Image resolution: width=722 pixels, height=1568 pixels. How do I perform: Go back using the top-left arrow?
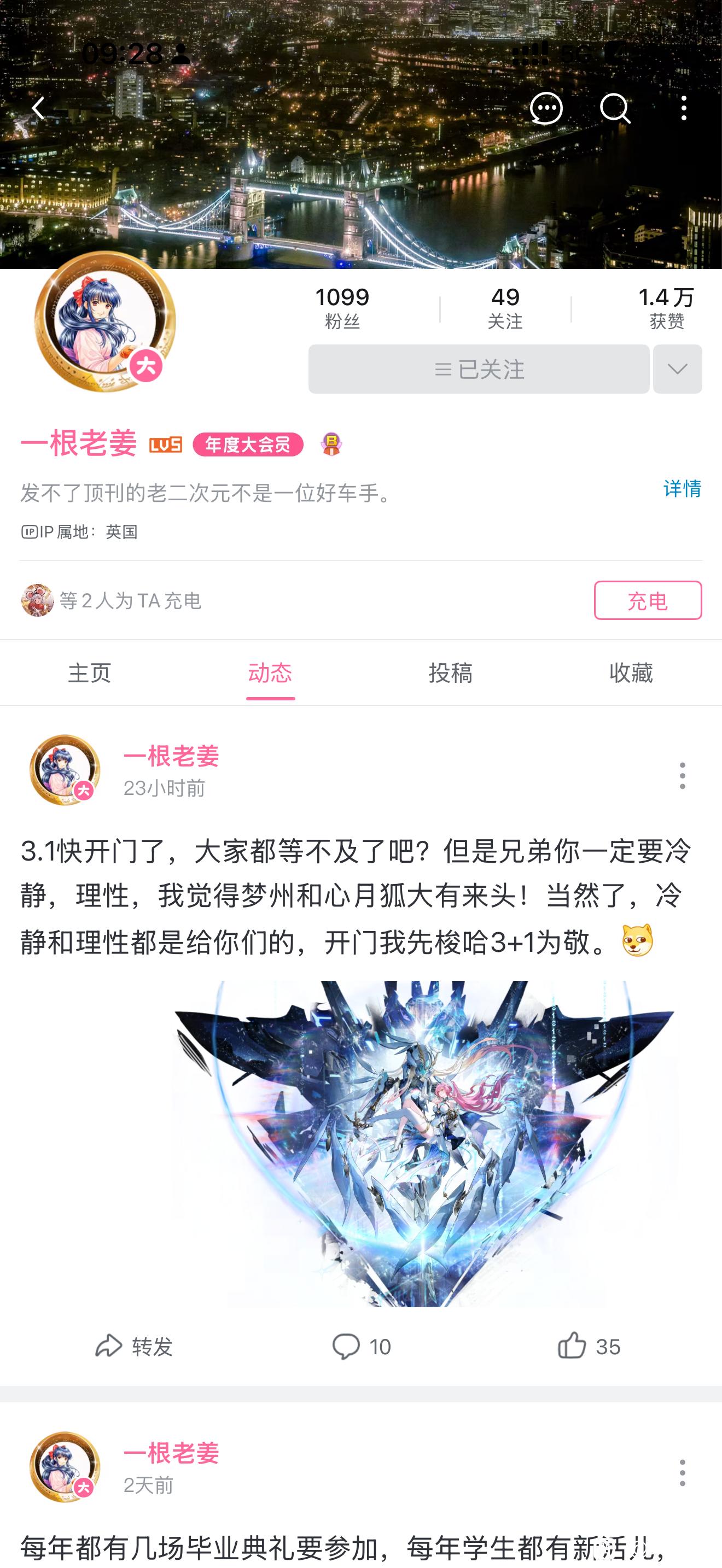coord(38,109)
